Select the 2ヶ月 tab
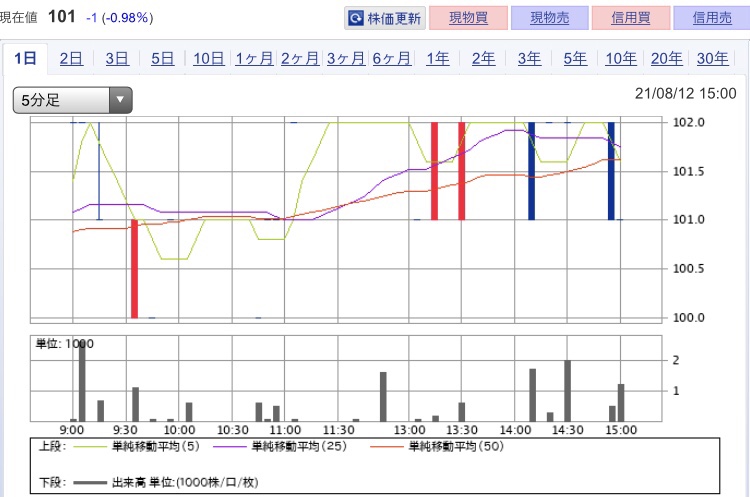 click(300, 58)
